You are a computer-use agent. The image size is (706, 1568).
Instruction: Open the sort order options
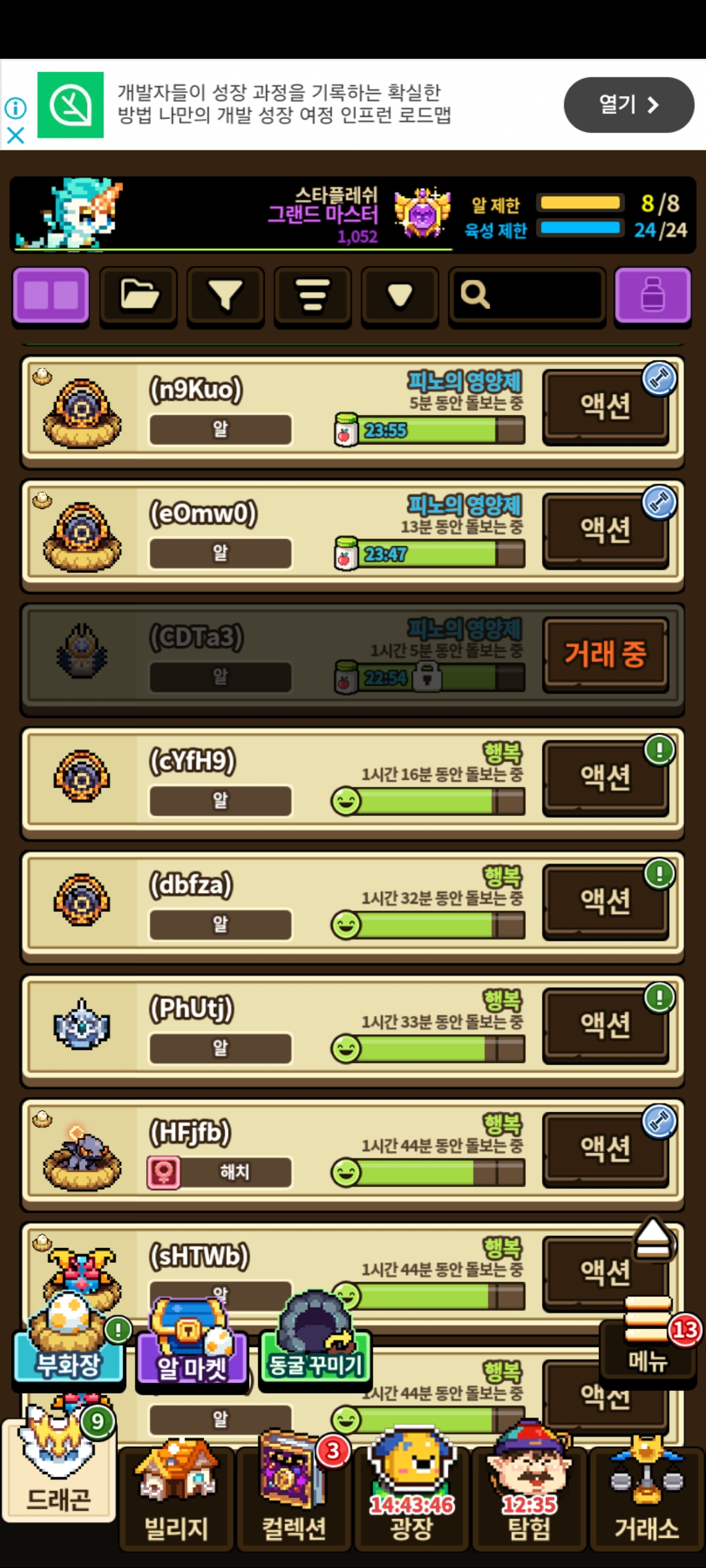312,295
